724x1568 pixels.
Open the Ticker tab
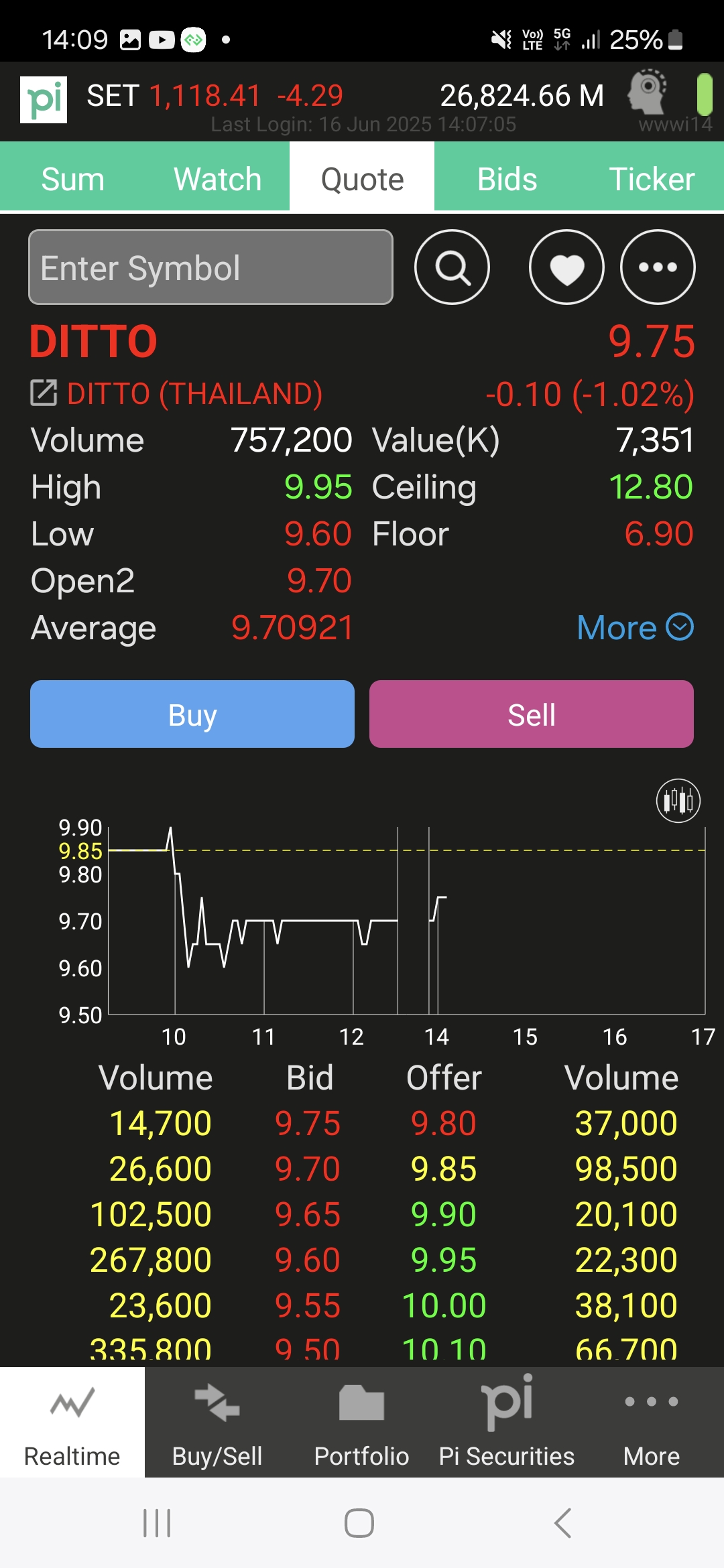click(651, 179)
